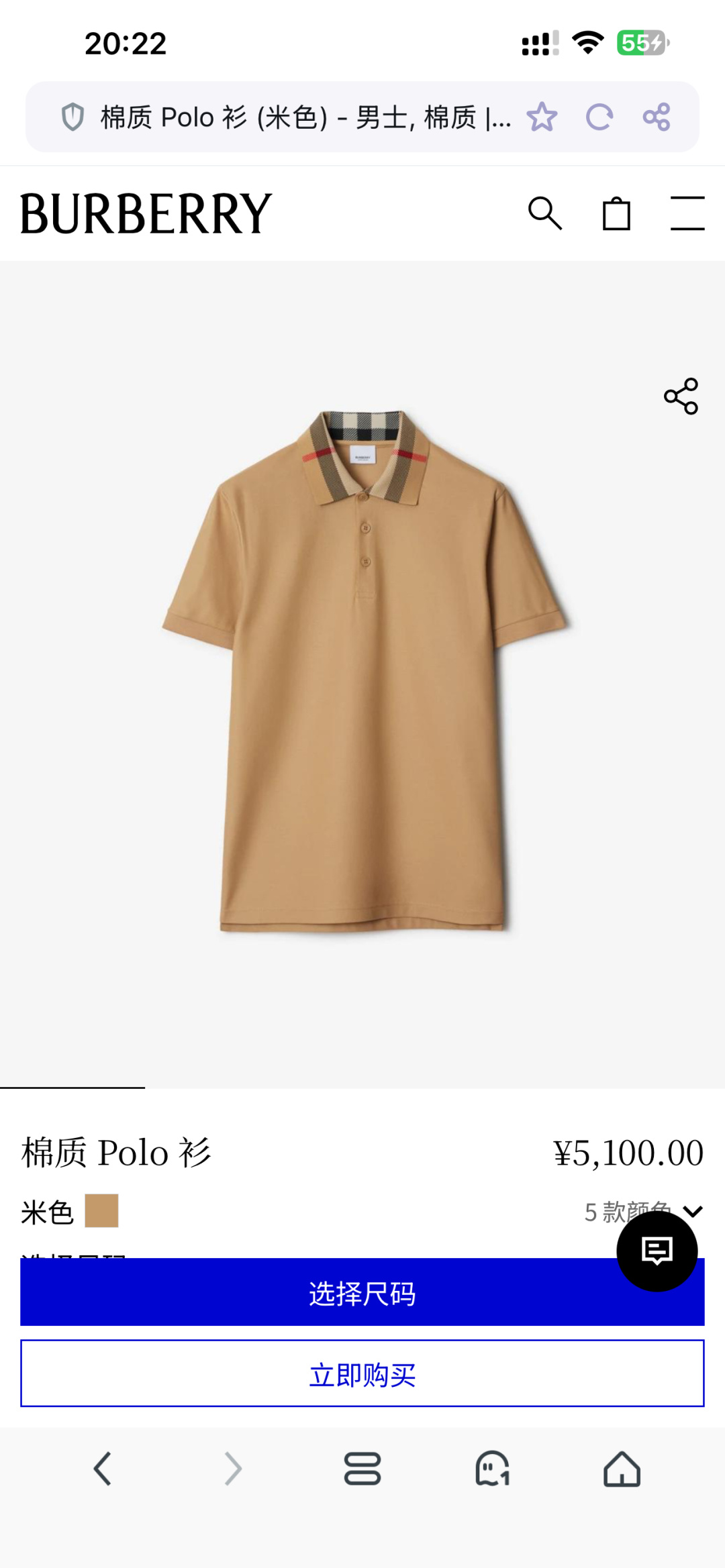725x1568 pixels.
Task: Tap 立即购买 to buy now
Action: click(x=362, y=1373)
